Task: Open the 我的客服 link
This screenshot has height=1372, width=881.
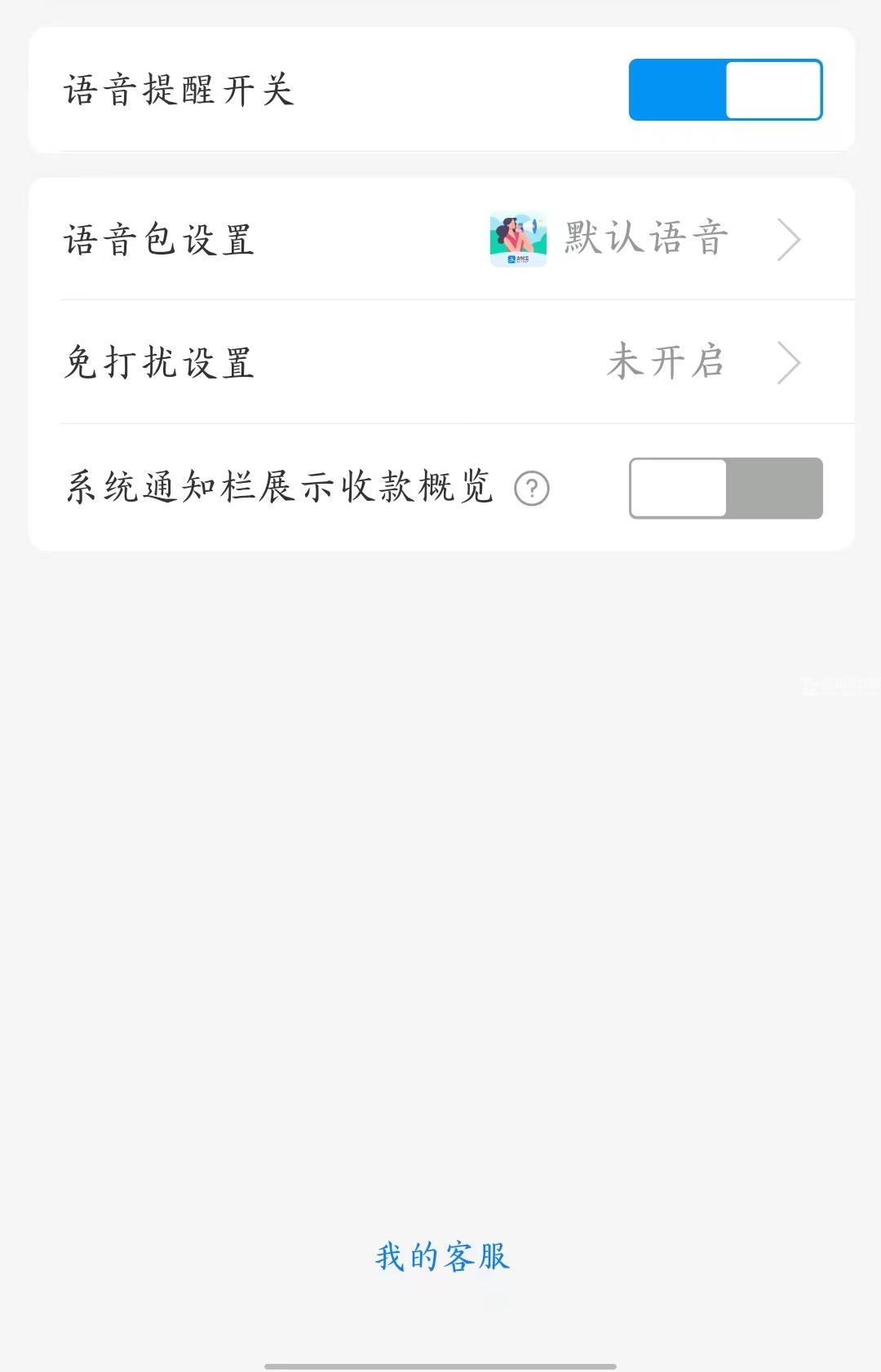Action: click(441, 1257)
